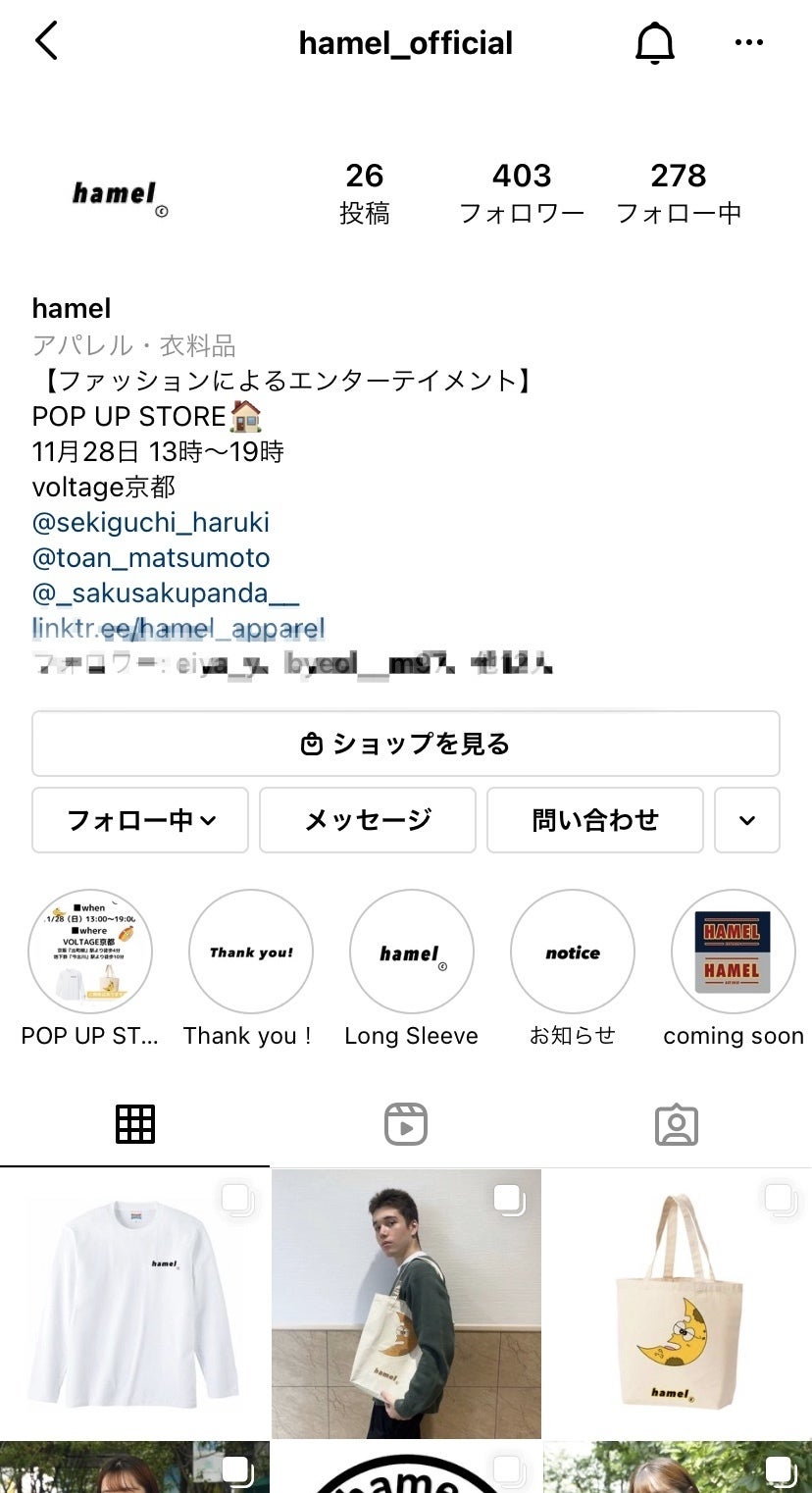Go back using the top-left arrow
Image resolution: width=812 pixels, height=1493 pixels.
pos(46,42)
